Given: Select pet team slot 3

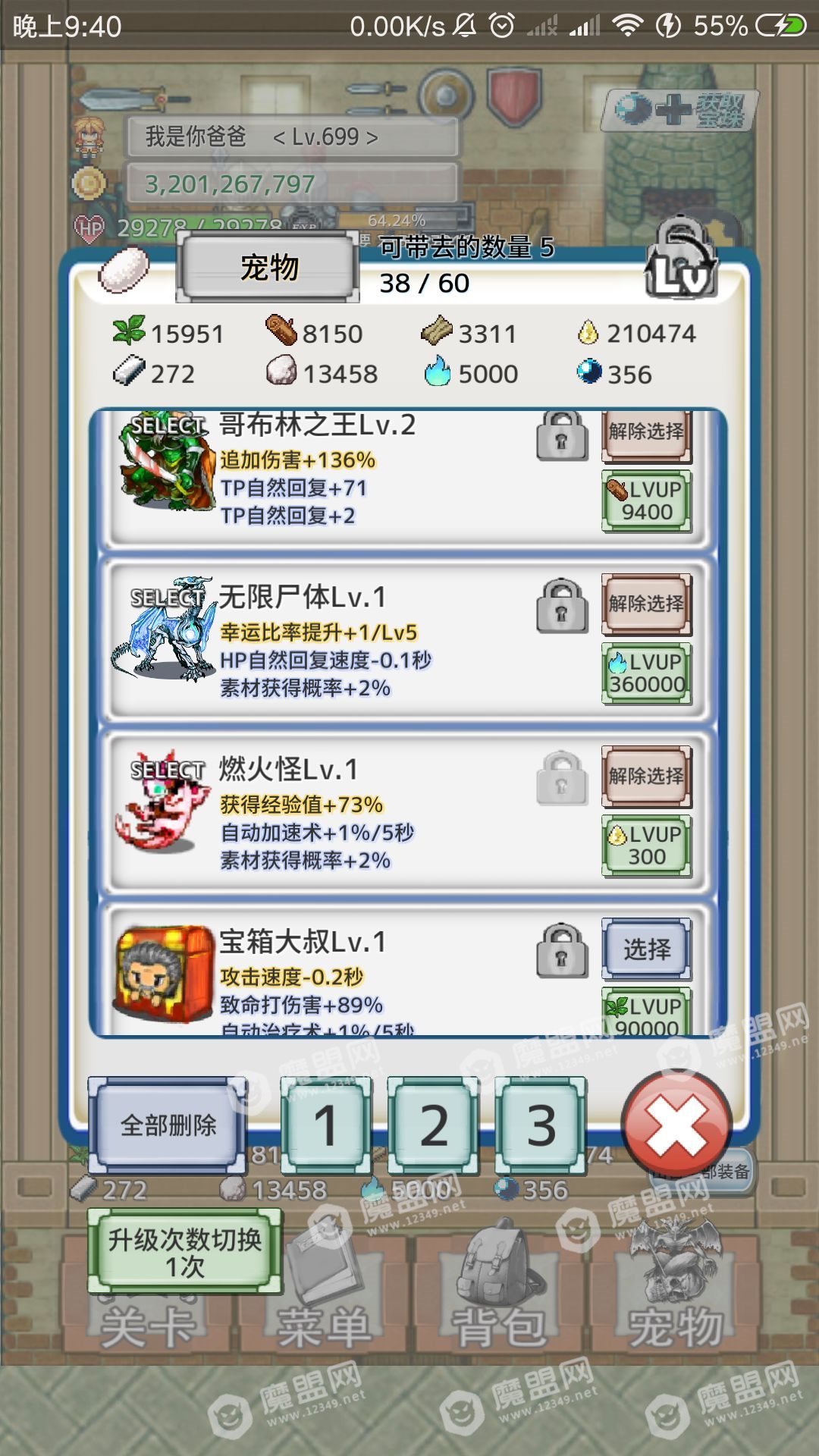Looking at the screenshot, I should tap(541, 1125).
